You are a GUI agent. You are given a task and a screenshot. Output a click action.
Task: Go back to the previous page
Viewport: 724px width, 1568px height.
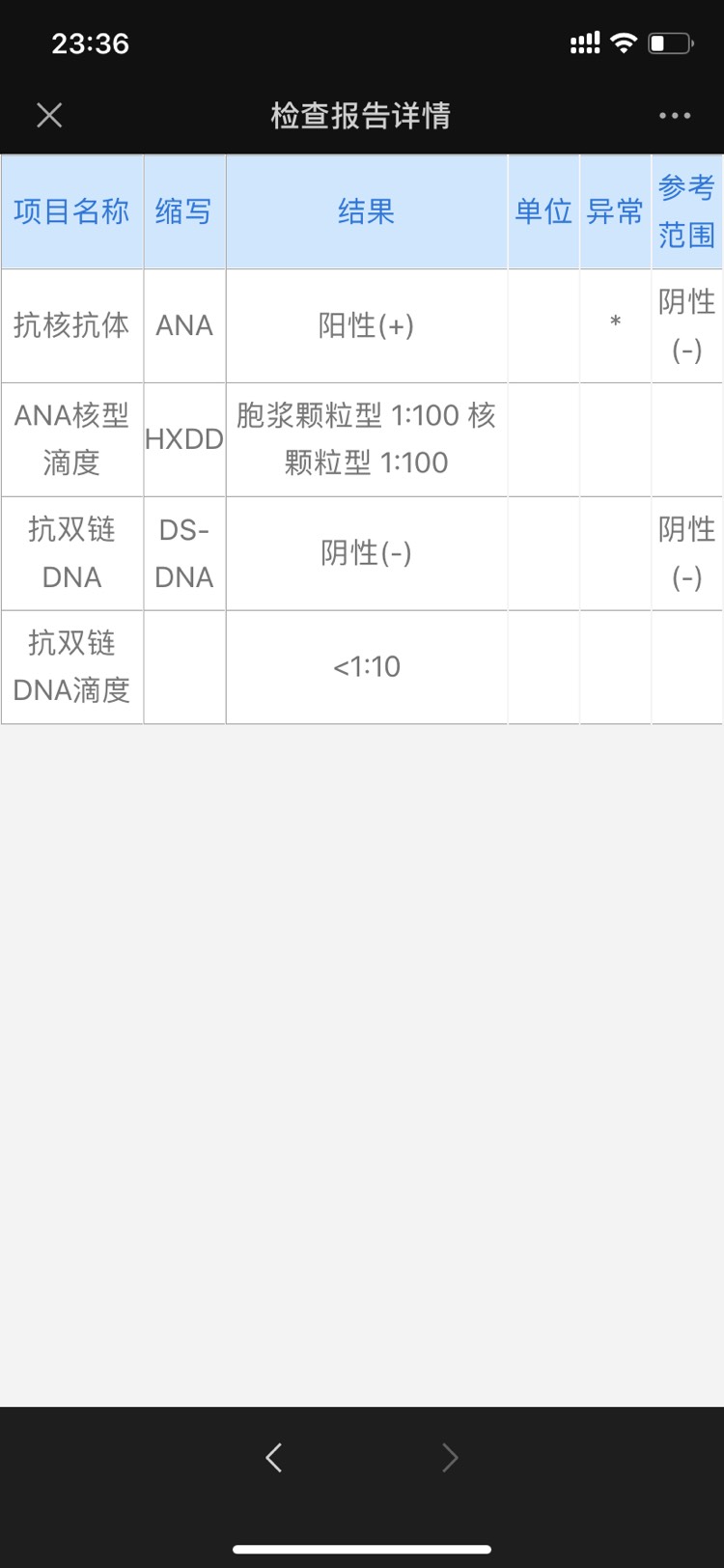(x=274, y=1457)
